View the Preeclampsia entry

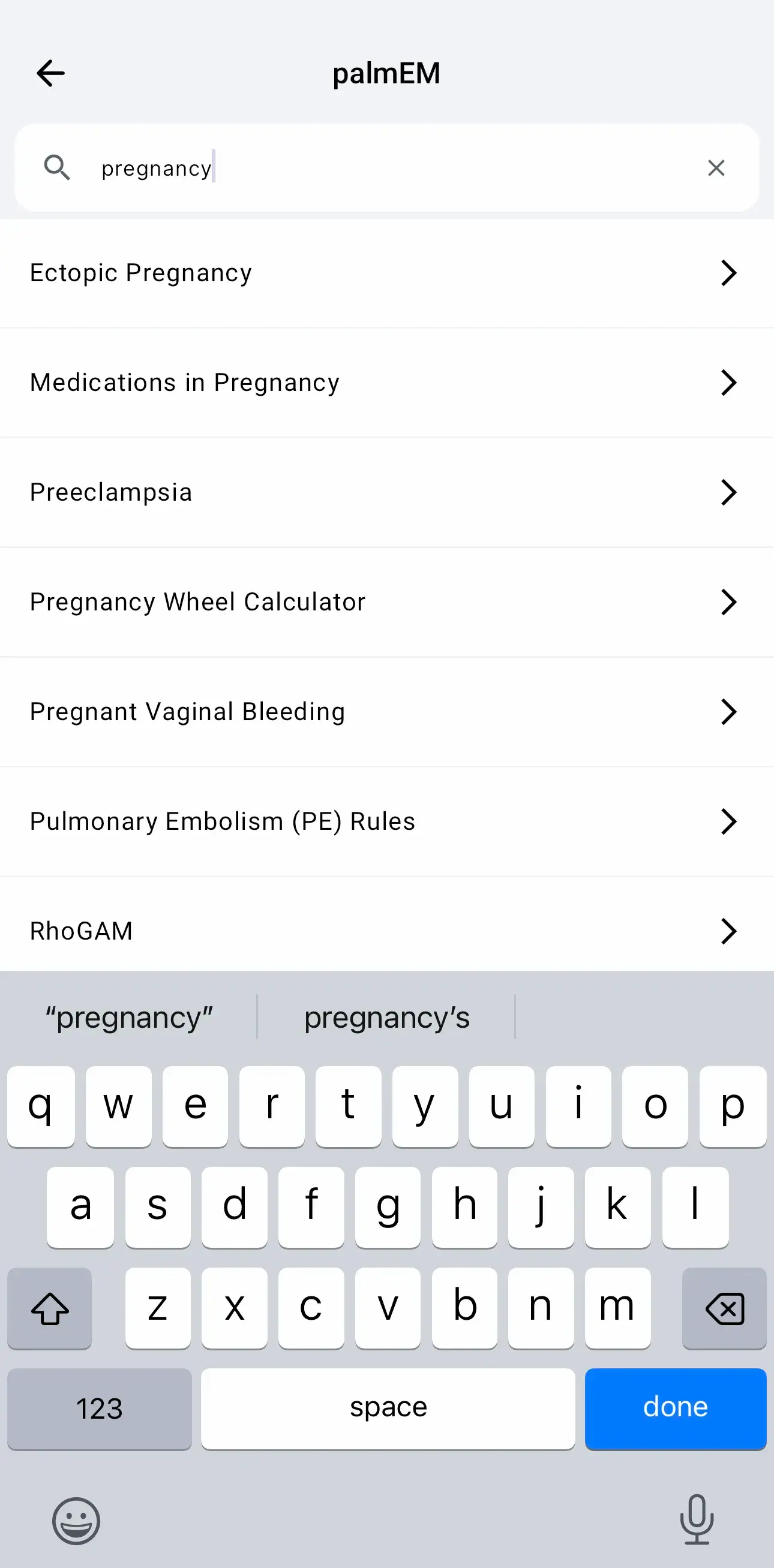(x=386, y=492)
